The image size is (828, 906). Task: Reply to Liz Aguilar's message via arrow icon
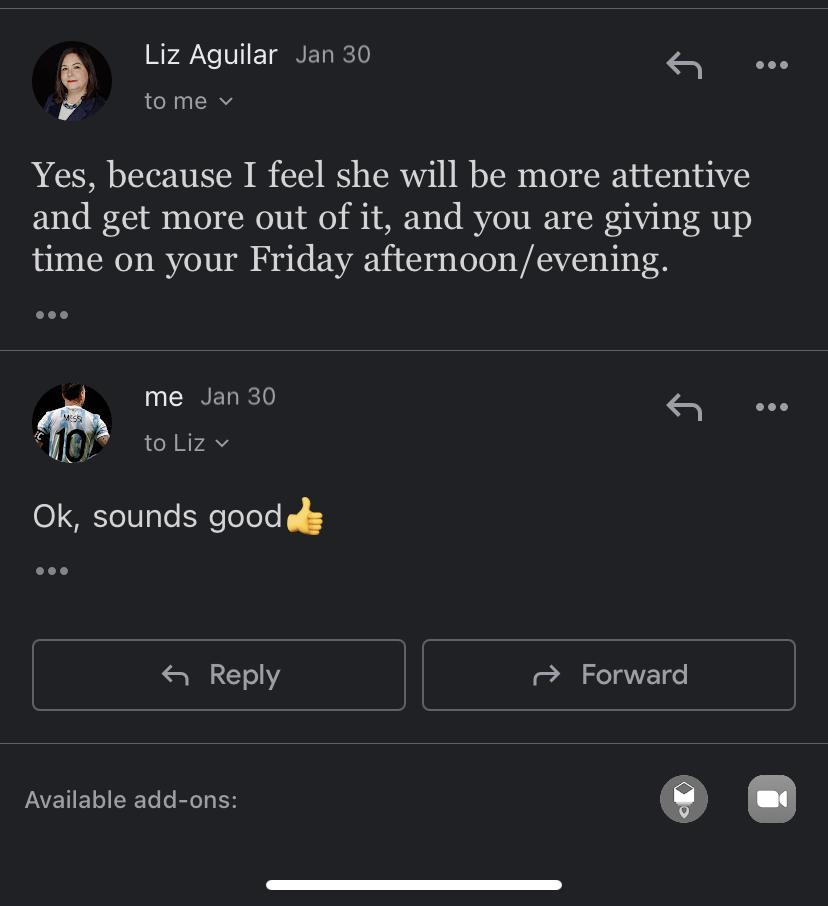[684, 66]
